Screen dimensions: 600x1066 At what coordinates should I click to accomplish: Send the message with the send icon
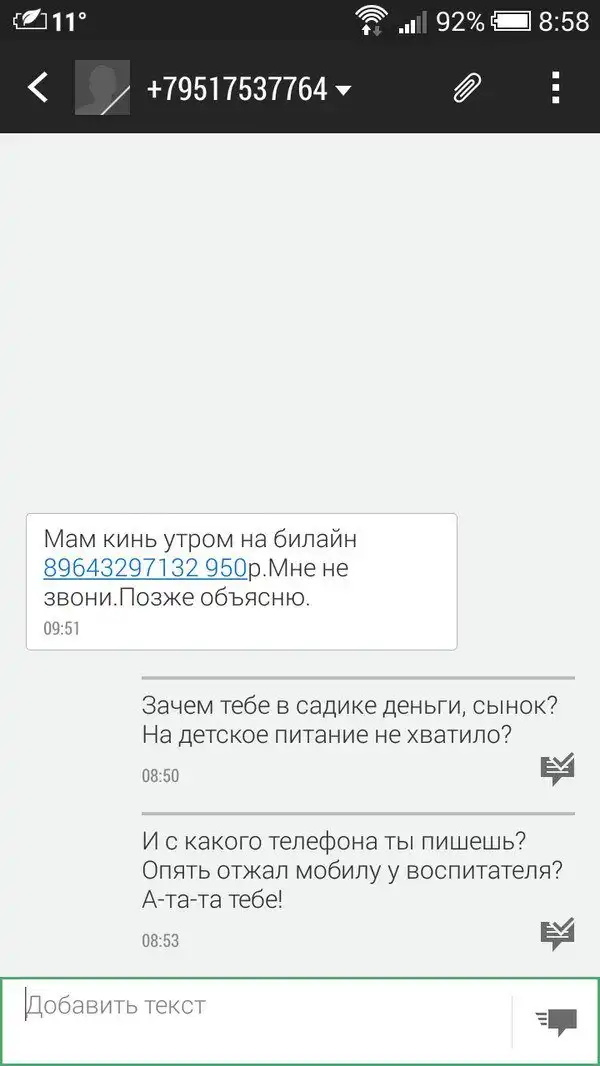coord(557,1020)
